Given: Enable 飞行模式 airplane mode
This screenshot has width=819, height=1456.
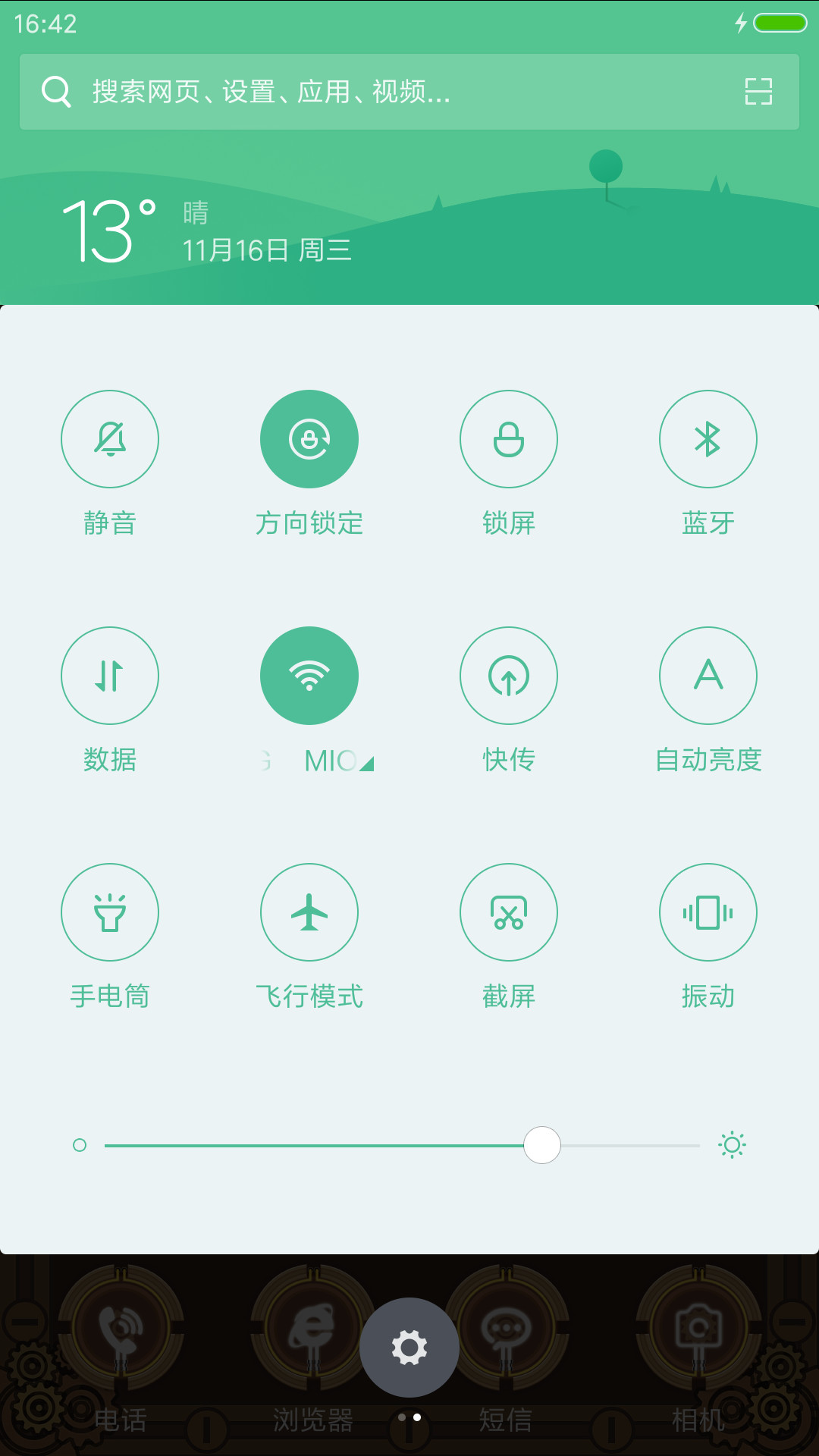Looking at the screenshot, I should pyautogui.click(x=309, y=912).
